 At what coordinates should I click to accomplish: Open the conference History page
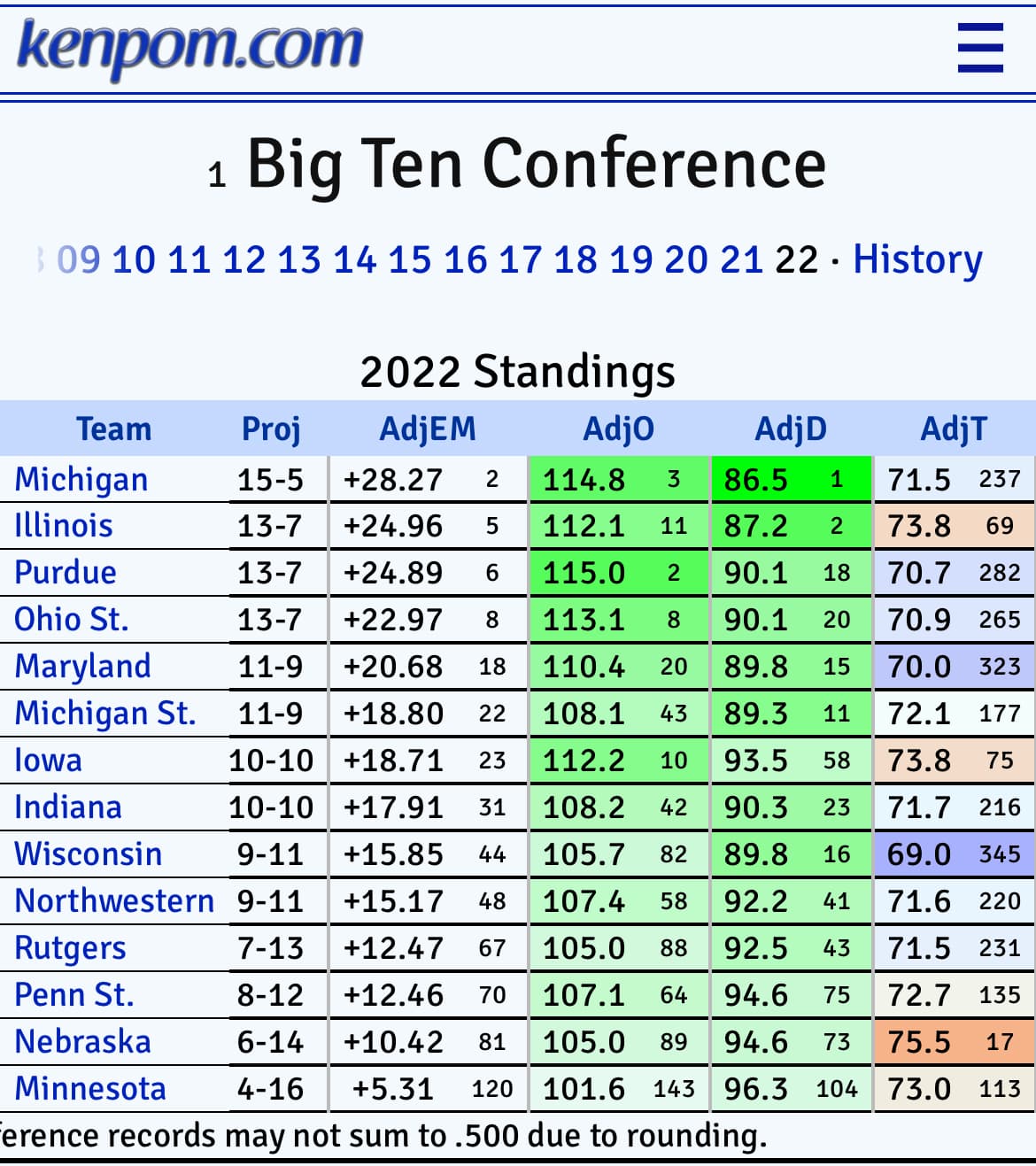coord(917,260)
